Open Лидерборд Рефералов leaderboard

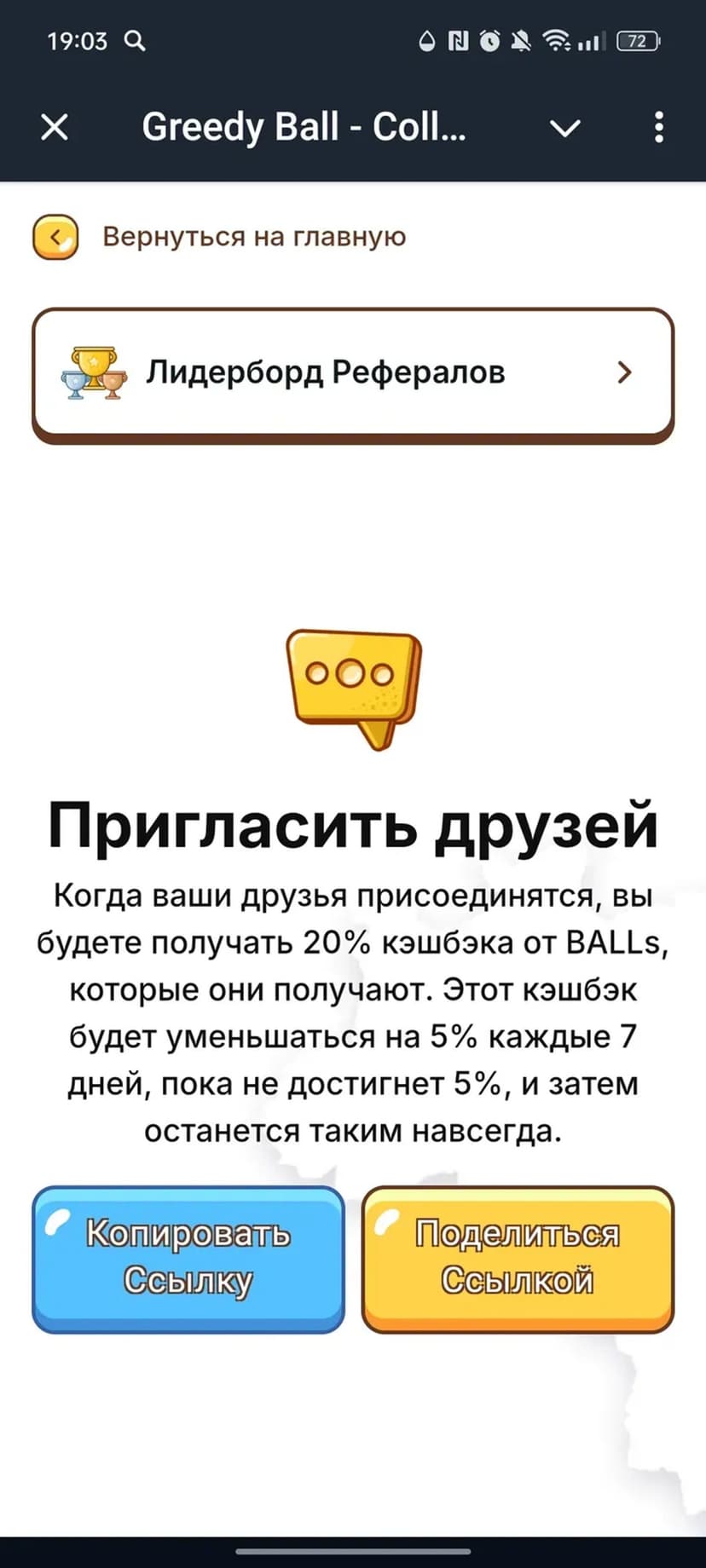tap(353, 372)
